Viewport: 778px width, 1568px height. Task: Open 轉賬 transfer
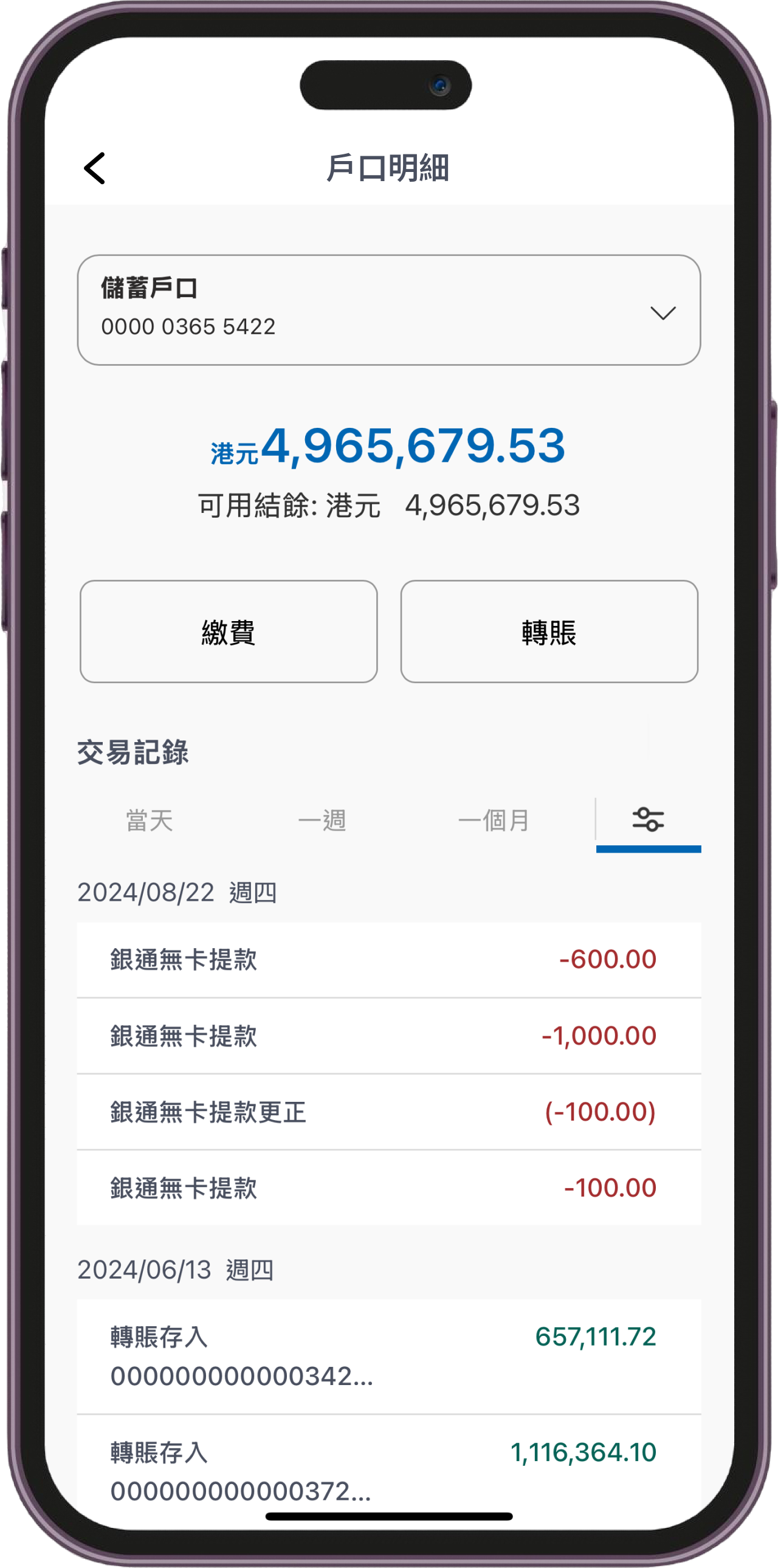coord(548,632)
